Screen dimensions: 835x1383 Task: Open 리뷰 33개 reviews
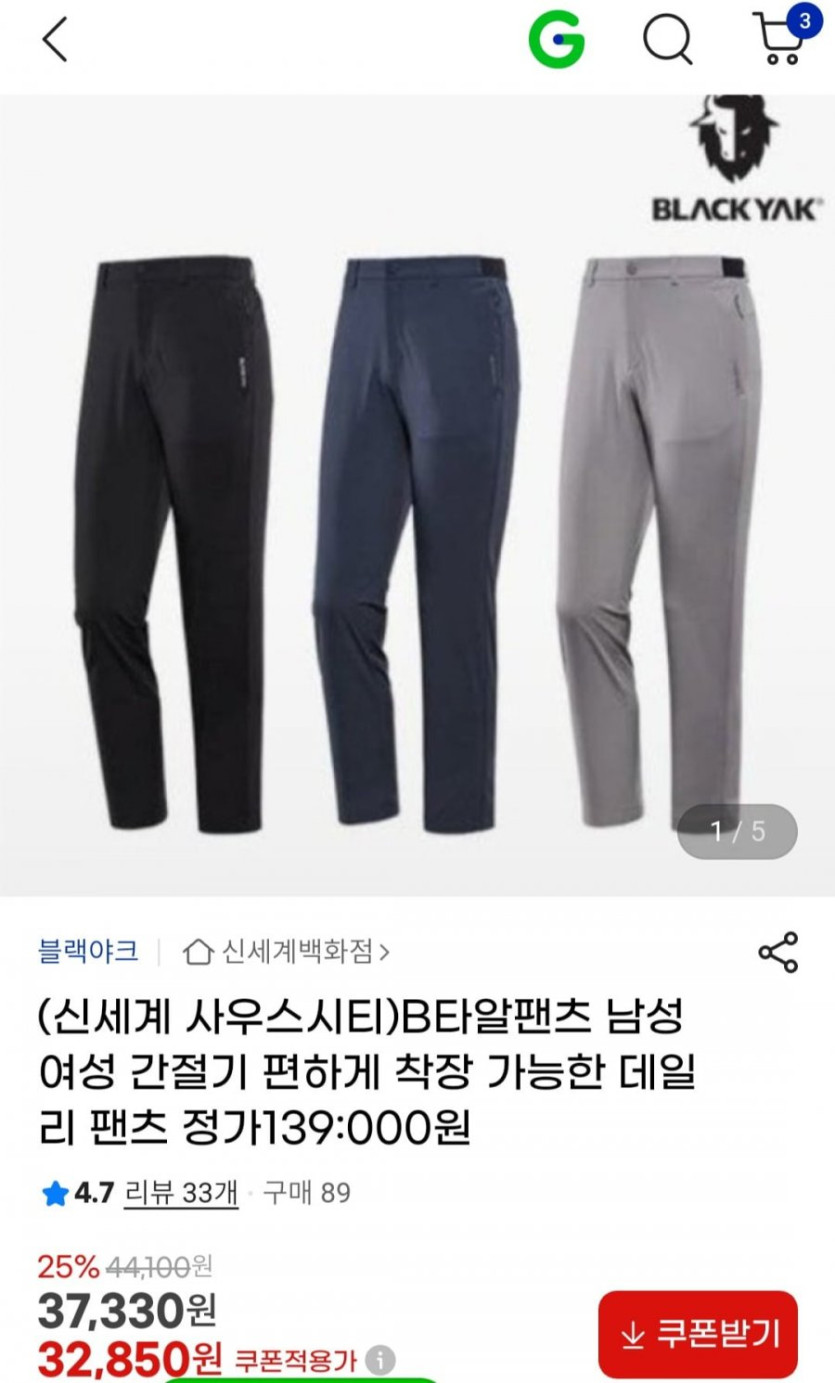click(181, 1193)
